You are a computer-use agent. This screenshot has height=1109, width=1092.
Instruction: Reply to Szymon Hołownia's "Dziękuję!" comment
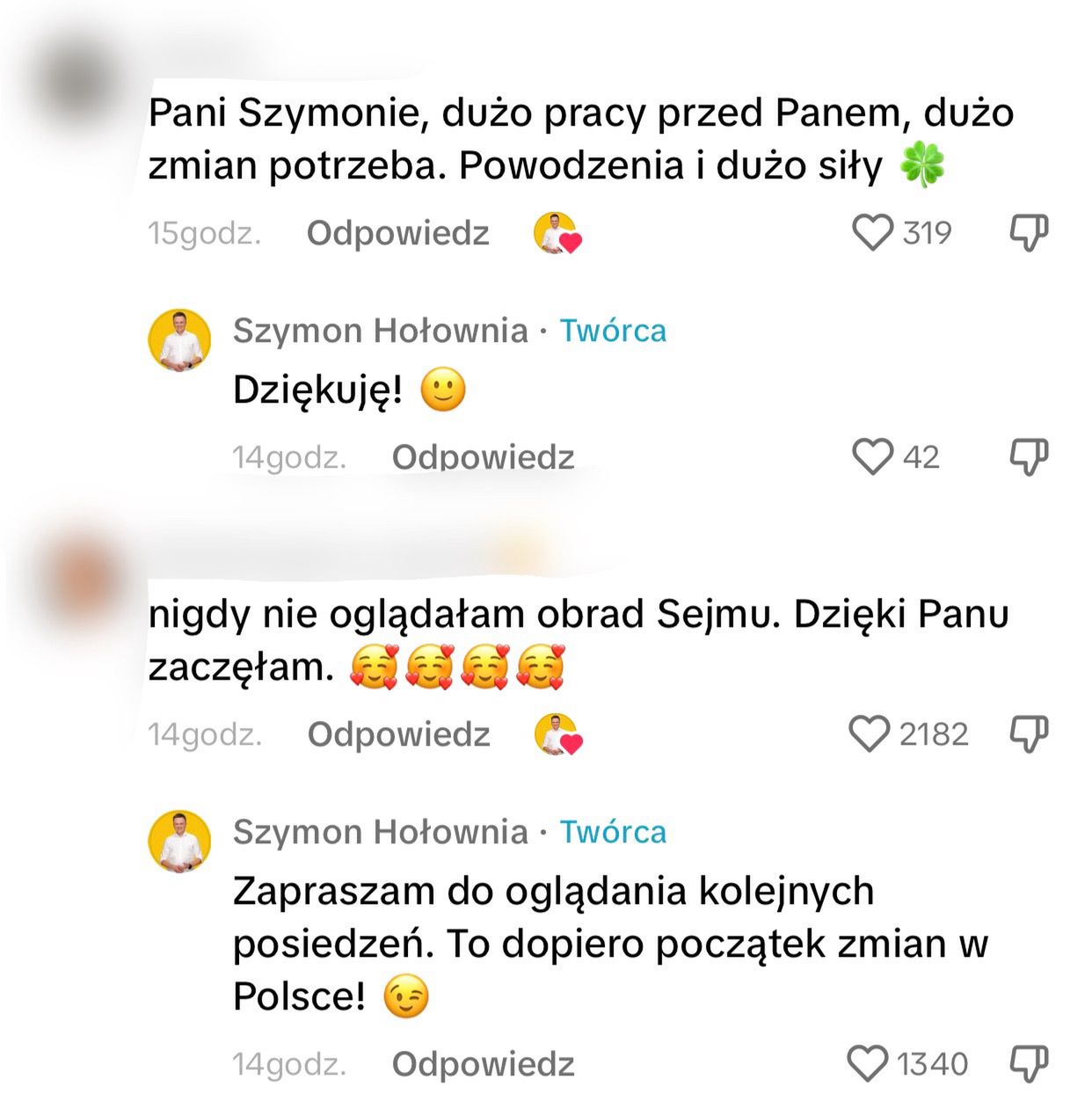click(483, 457)
